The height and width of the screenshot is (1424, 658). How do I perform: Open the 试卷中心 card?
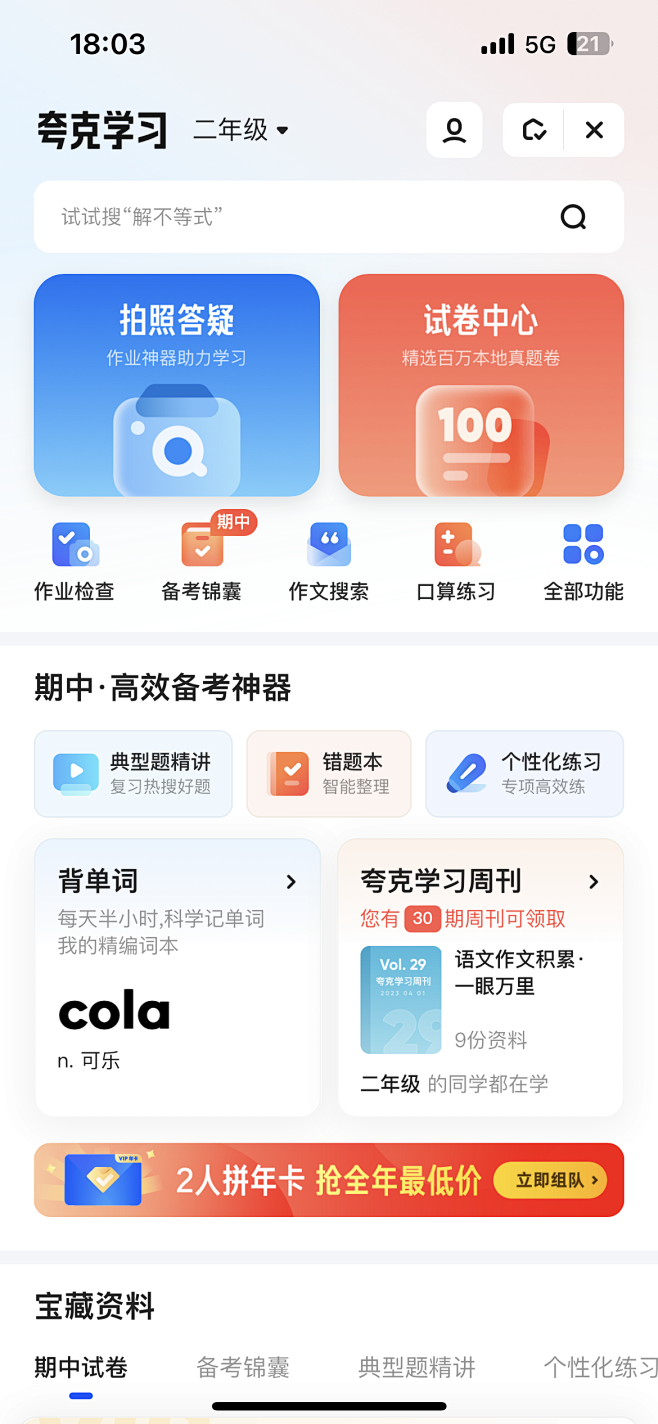[481, 385]
